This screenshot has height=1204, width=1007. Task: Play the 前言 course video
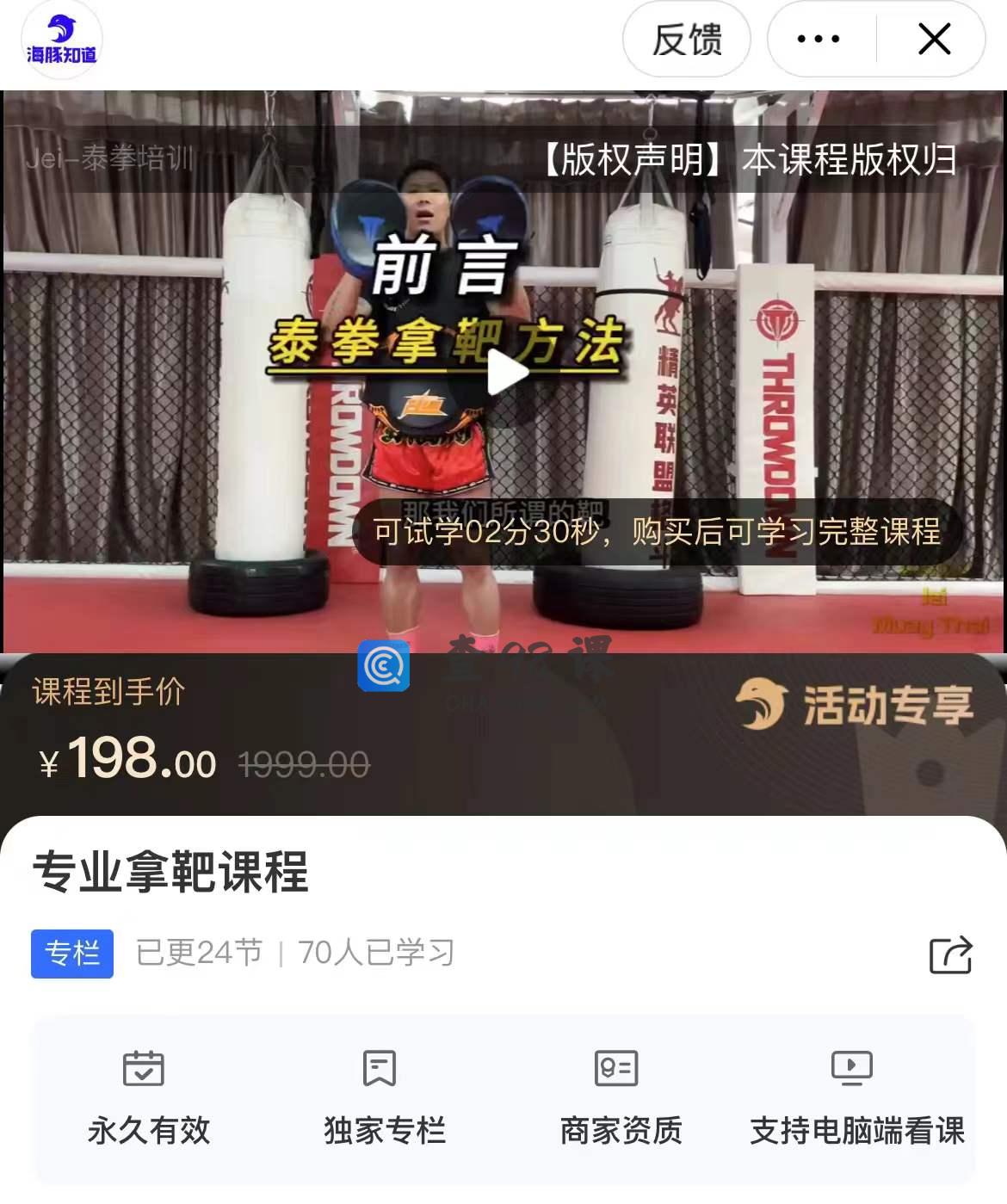point(506,373)
